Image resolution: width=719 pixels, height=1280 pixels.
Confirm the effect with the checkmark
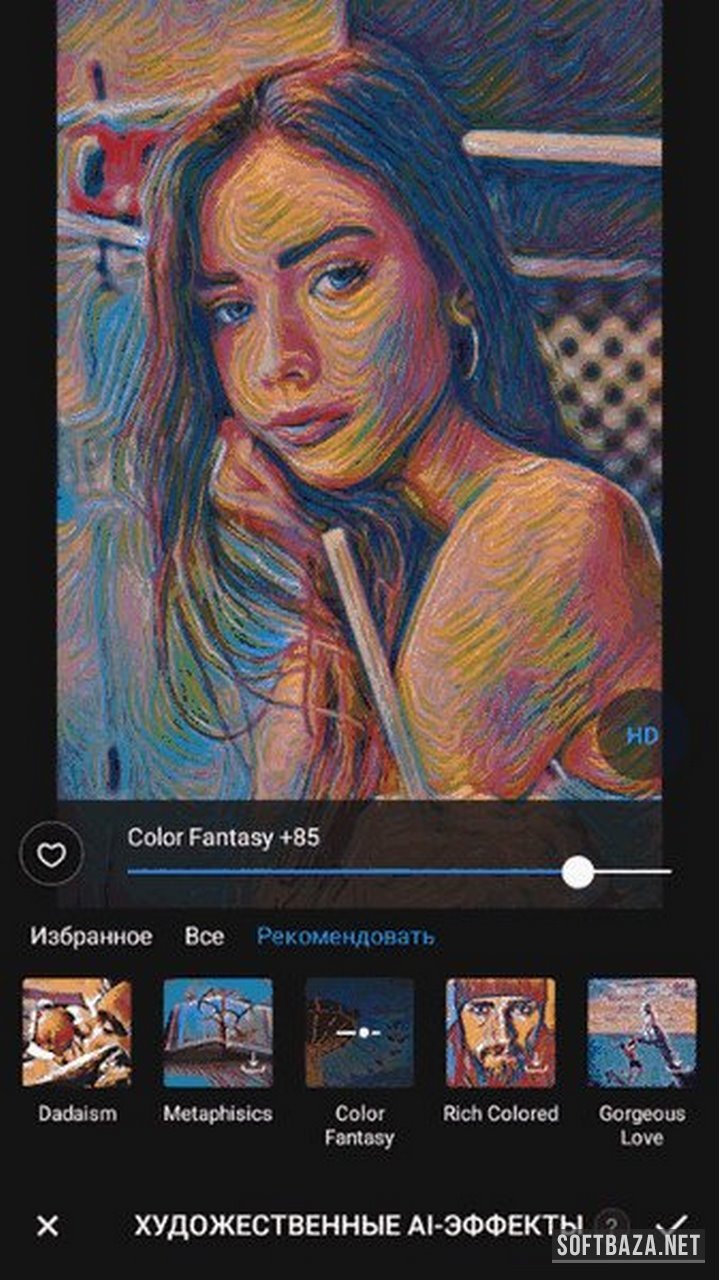pyautogui.click(x=672, y=1224)
